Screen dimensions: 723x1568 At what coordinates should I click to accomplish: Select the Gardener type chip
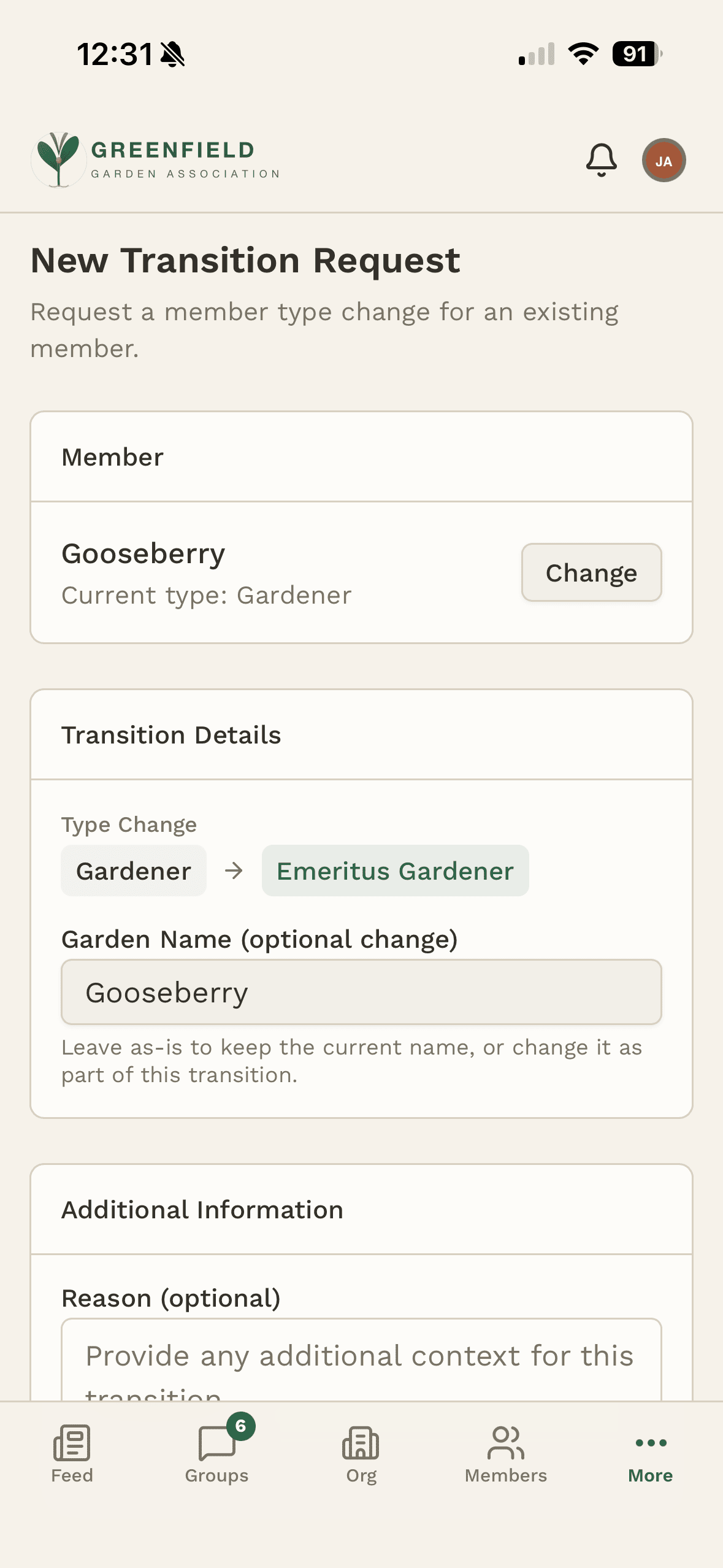click(x=133, y=870)
